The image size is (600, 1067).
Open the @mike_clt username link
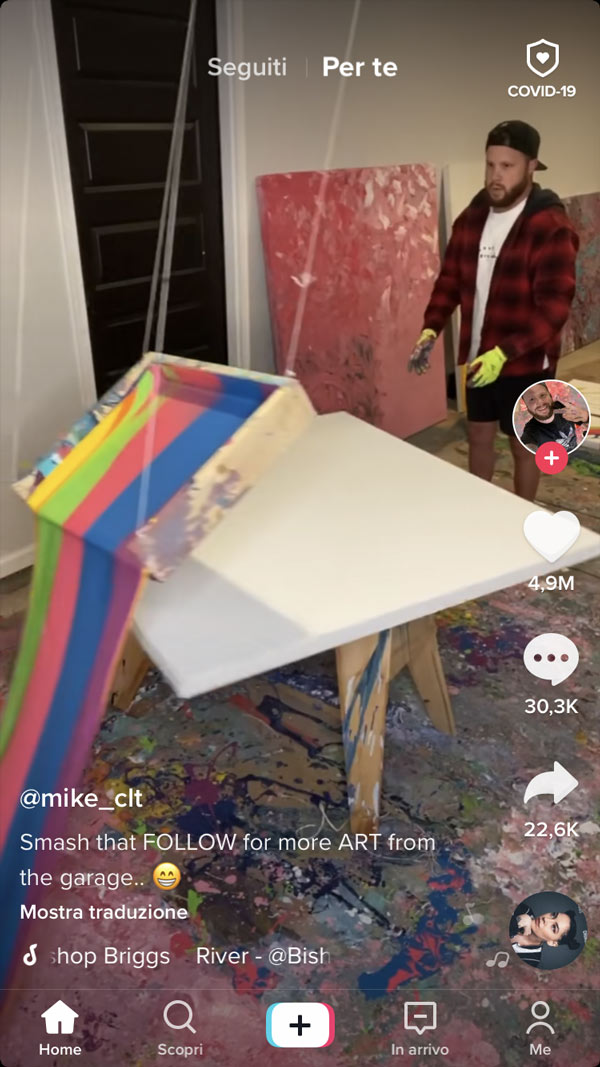[82, 798]
